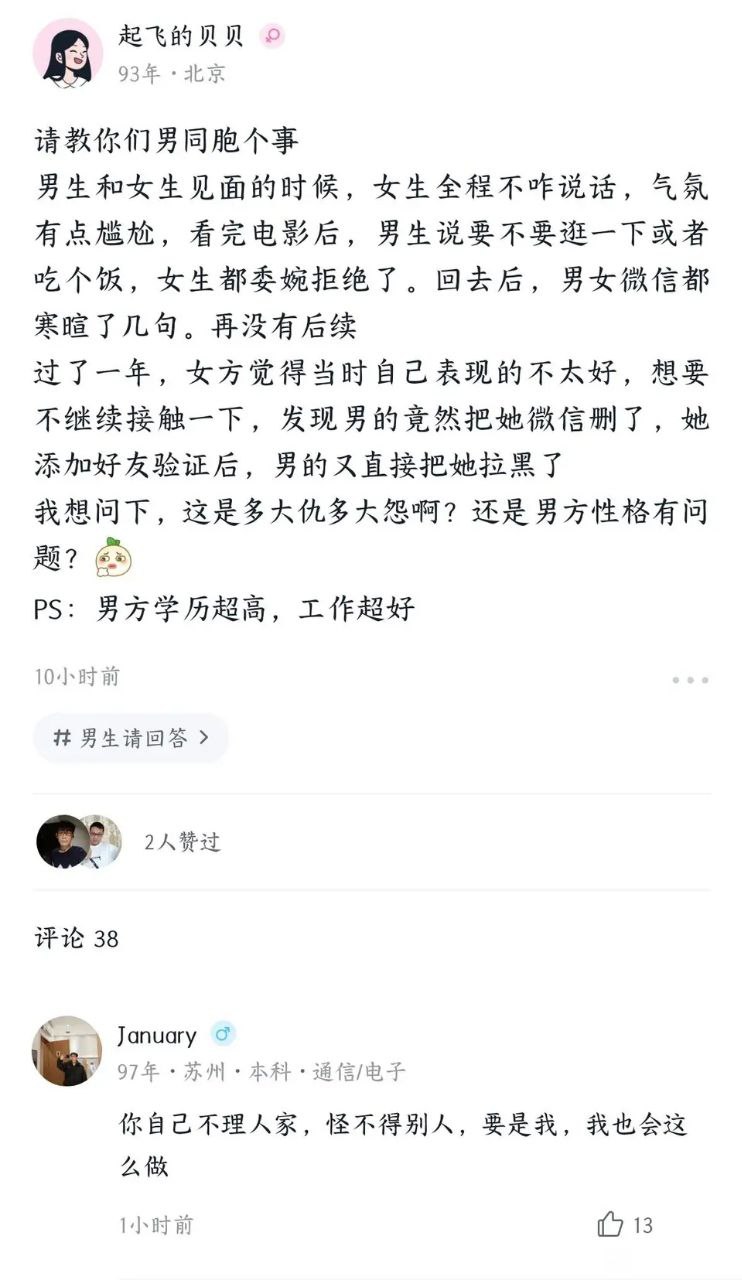The height and width of the screenshot is (1280, 742).
Task: Click the like count 13
Action: pyautogui.click(x=645, y=1222)
